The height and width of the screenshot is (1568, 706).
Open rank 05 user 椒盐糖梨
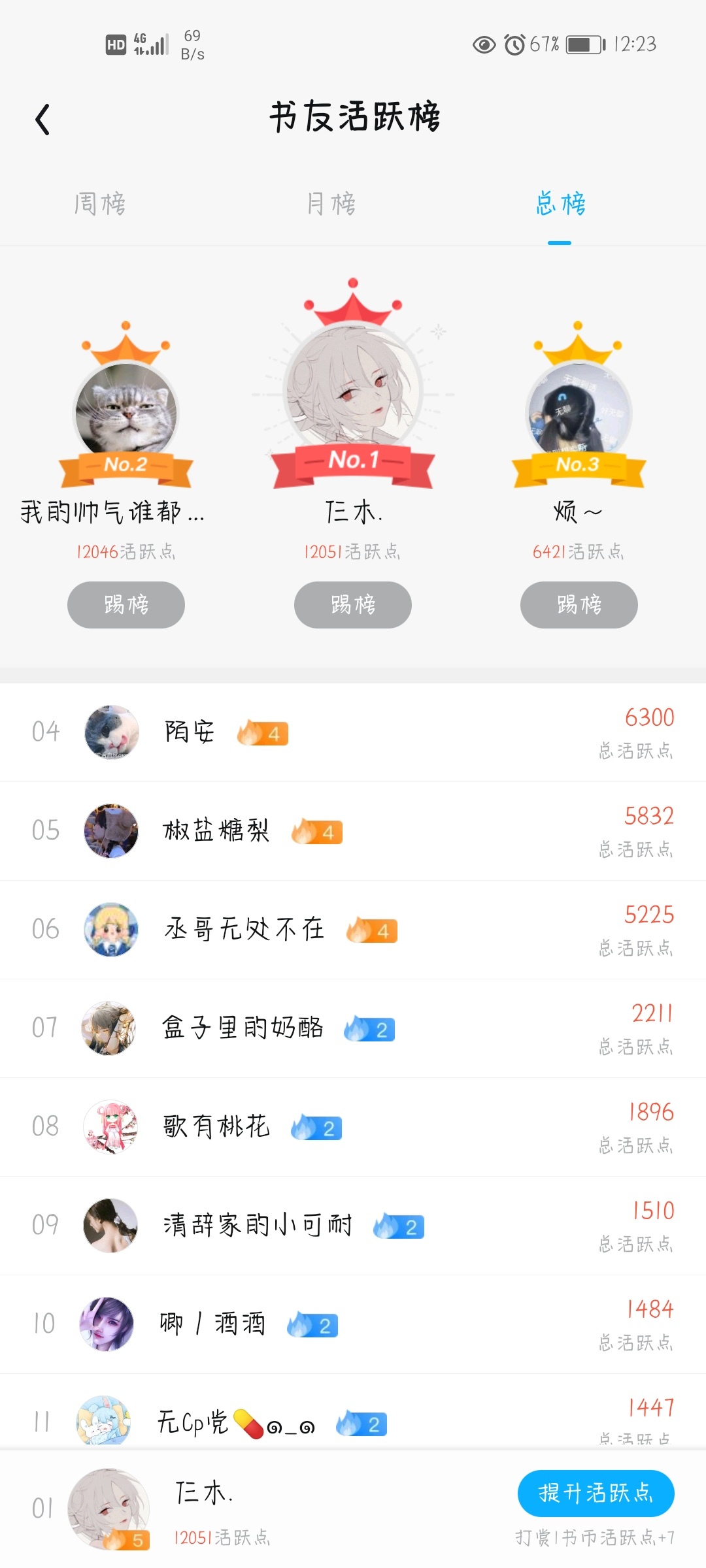pos(353,831)
